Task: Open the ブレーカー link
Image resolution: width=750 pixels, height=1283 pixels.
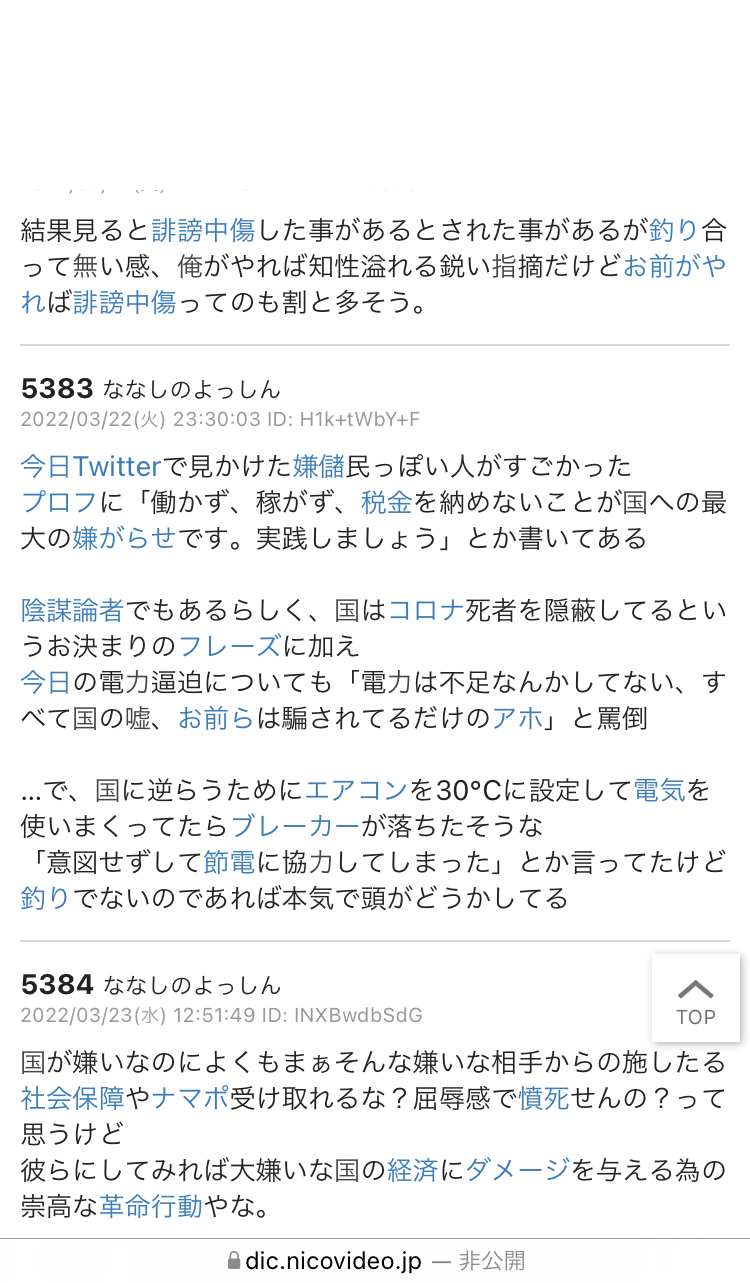Action: pos(294,826)
